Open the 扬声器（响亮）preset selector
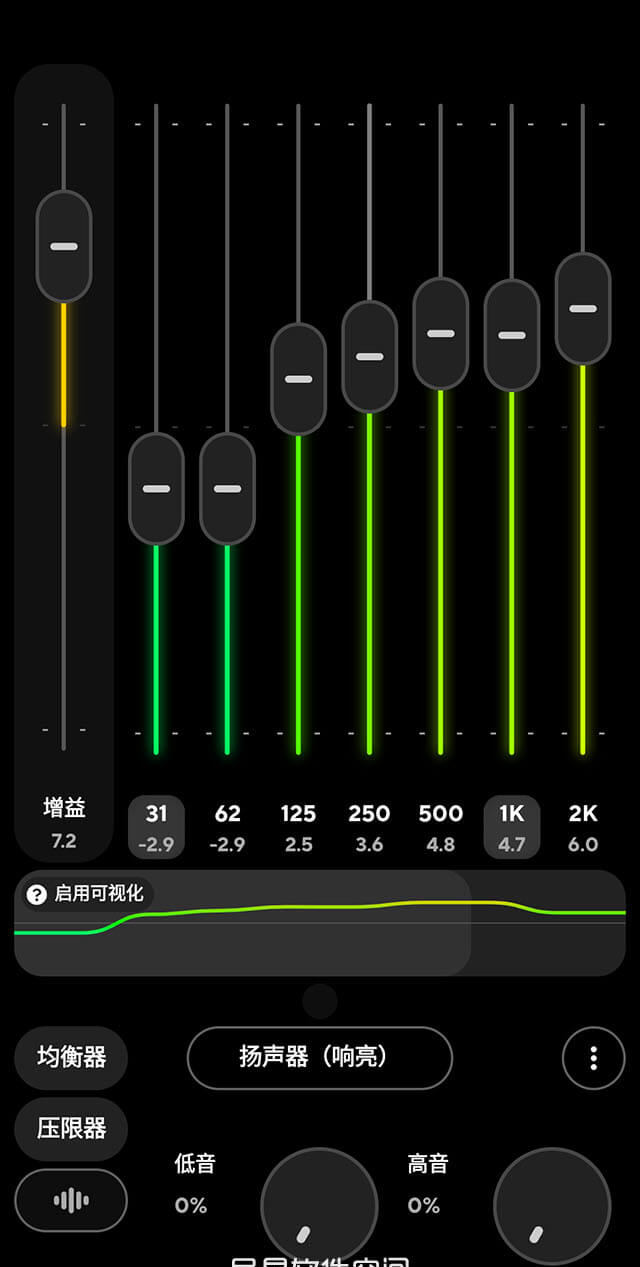 pos(320,1057)
